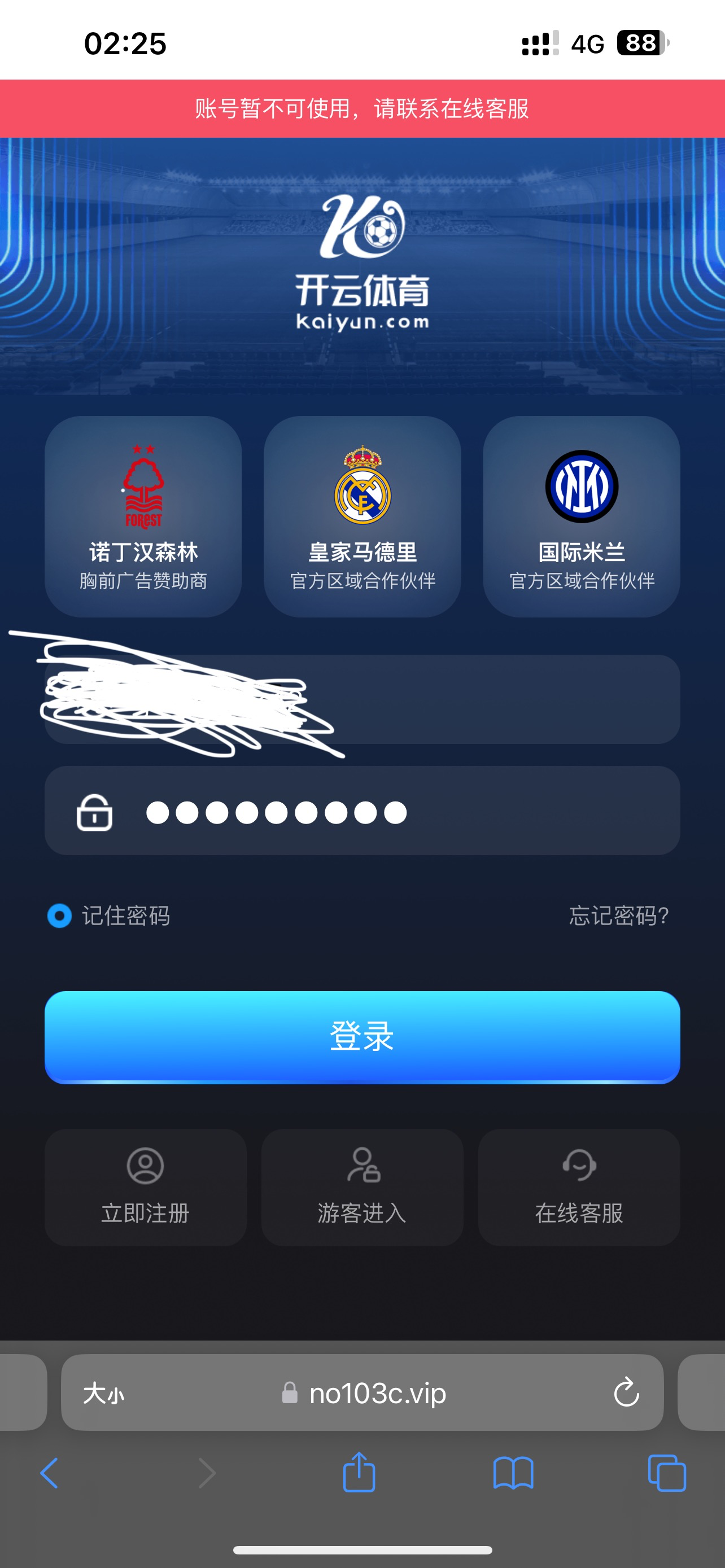Open 立即注册 to register an account
The width and height of the screenshot is (725, 1568).
[x=145, y=1187]
